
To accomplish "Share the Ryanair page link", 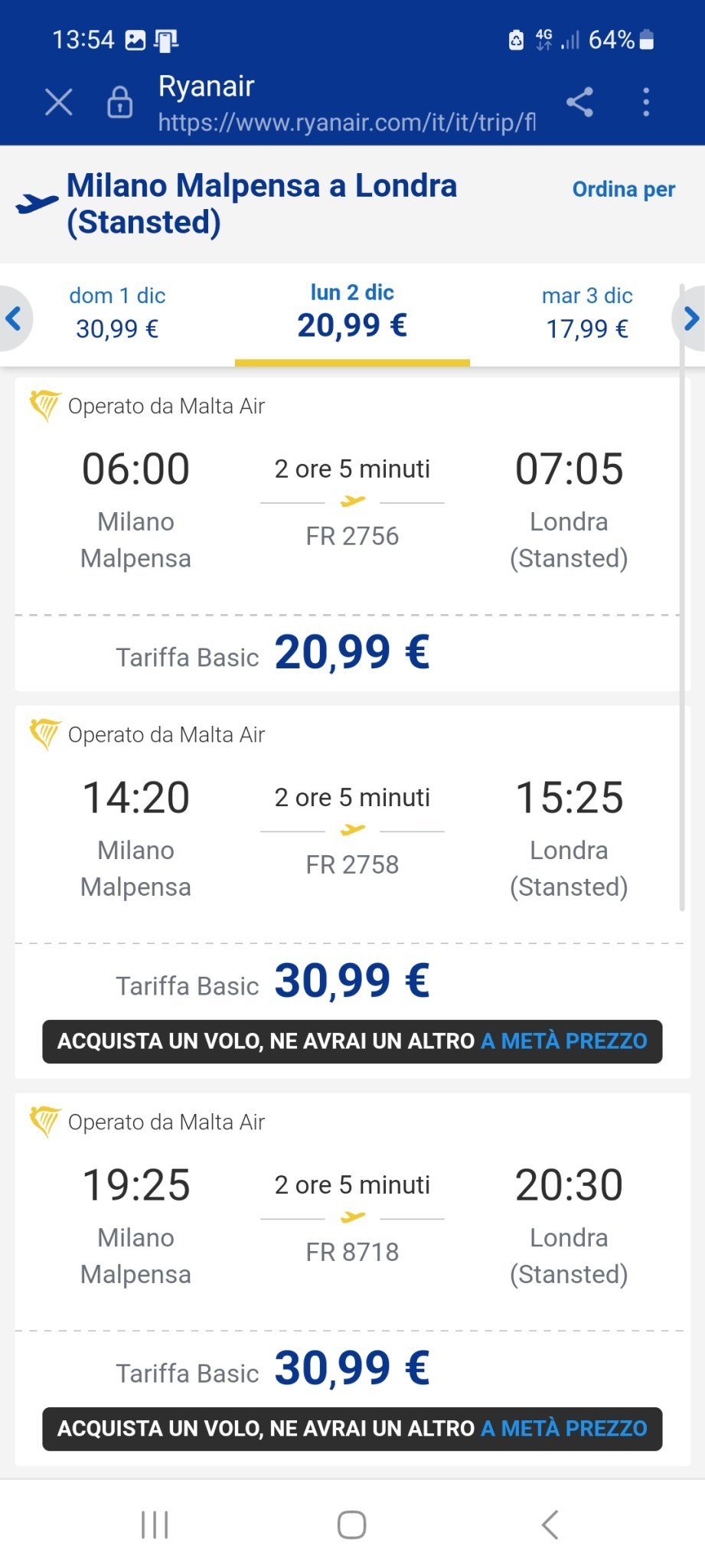I will [579, 102].
